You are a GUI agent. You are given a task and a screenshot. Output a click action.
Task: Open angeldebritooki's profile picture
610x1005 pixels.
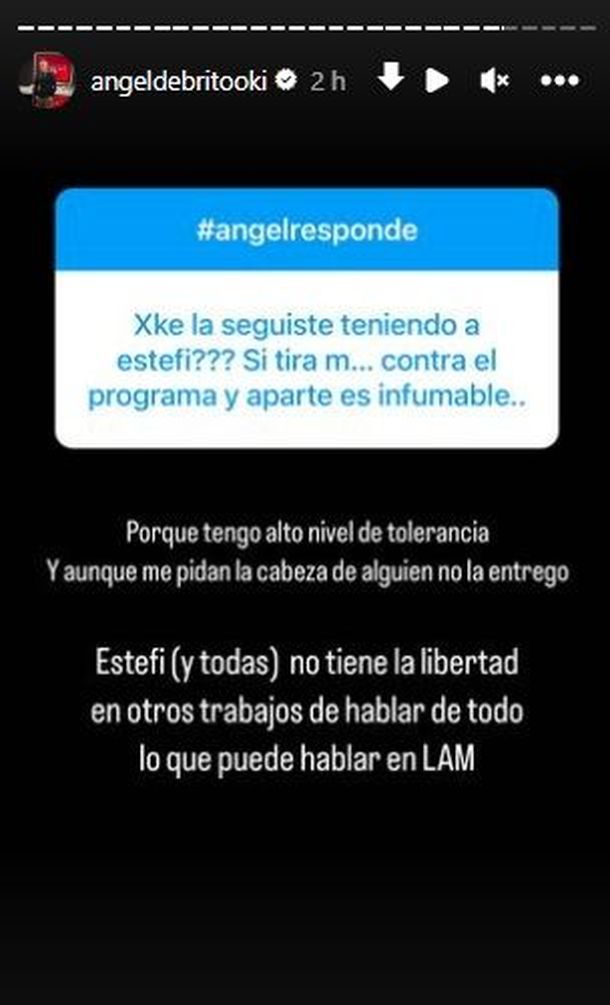[x=45, y=81]
